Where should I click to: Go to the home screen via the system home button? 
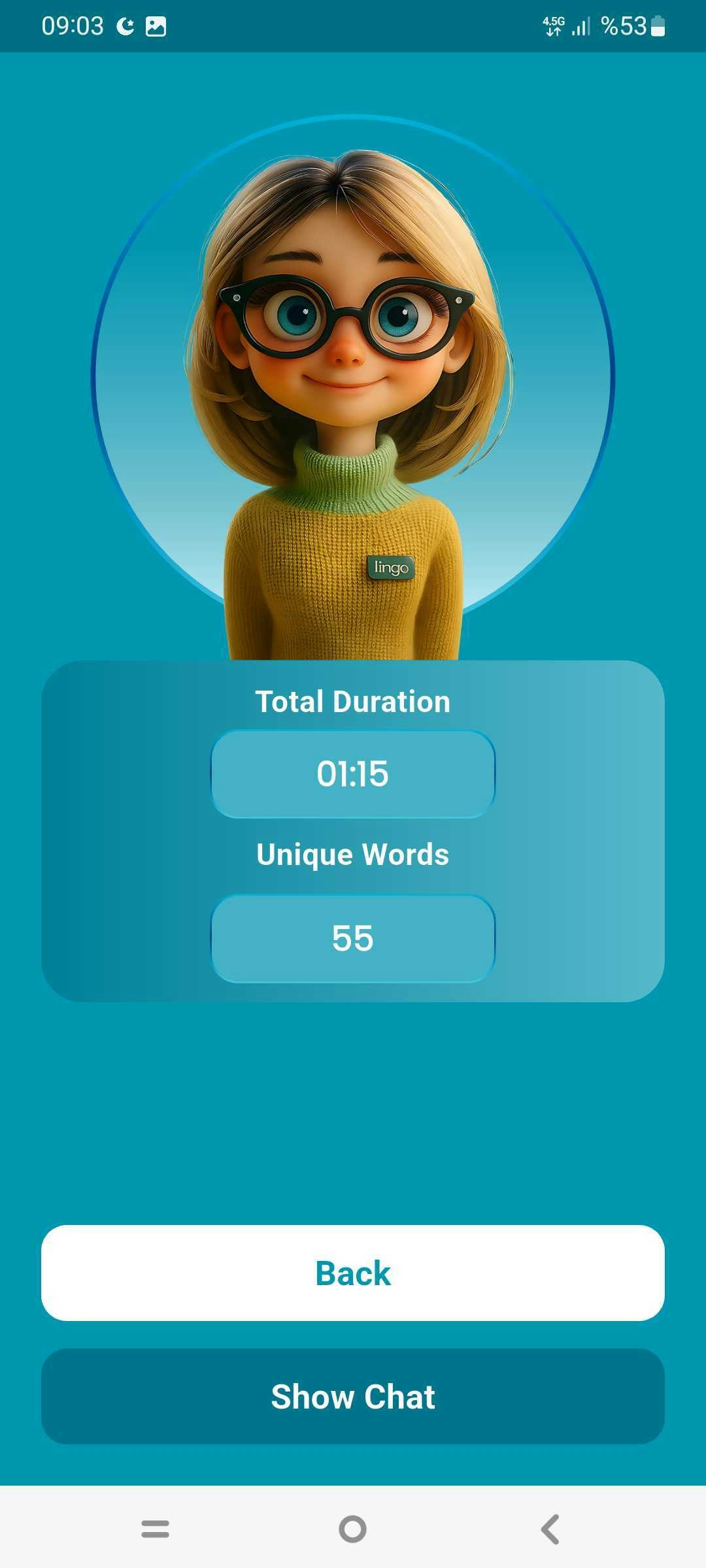[352, 1529]
